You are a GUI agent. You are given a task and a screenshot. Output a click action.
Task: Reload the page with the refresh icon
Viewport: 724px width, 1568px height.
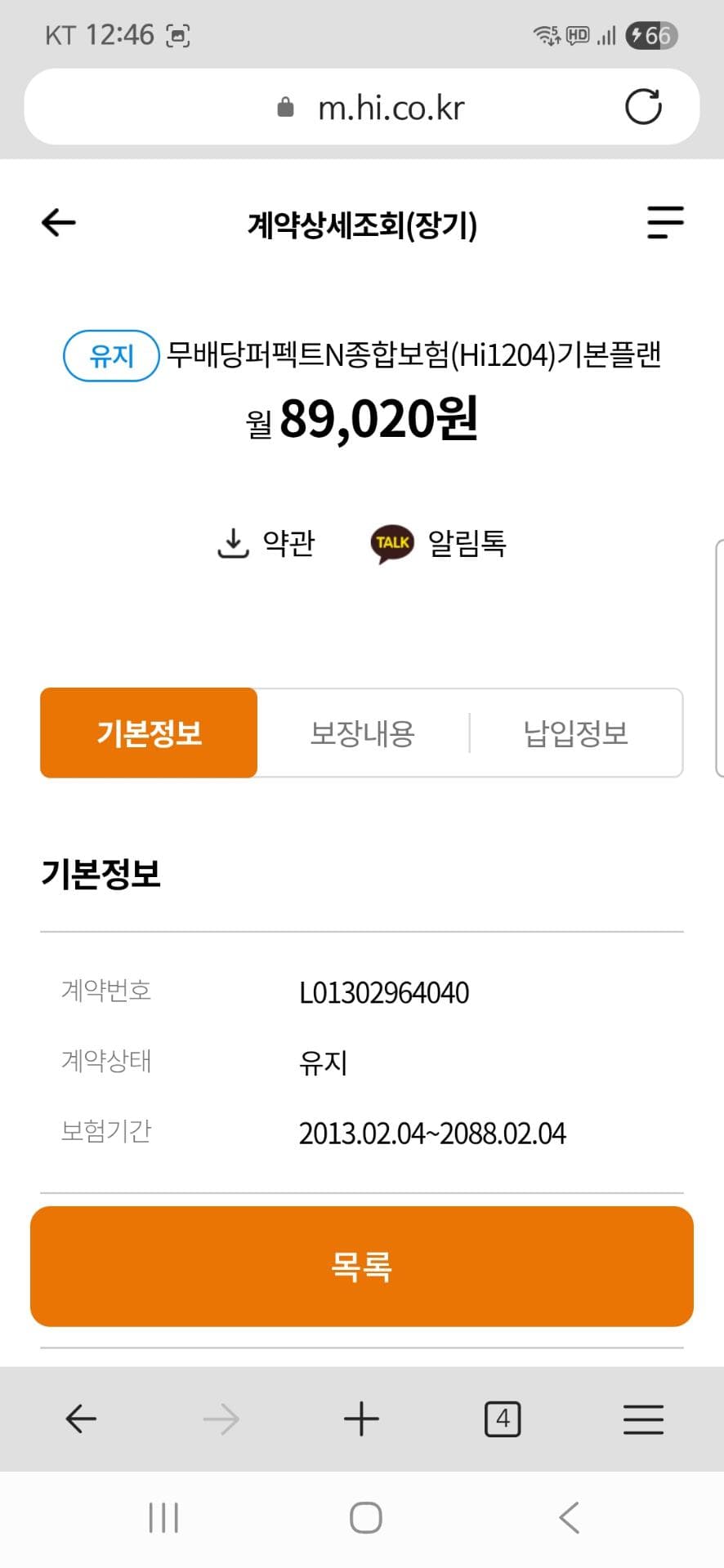pyautogui.click(x=643, y=107)
